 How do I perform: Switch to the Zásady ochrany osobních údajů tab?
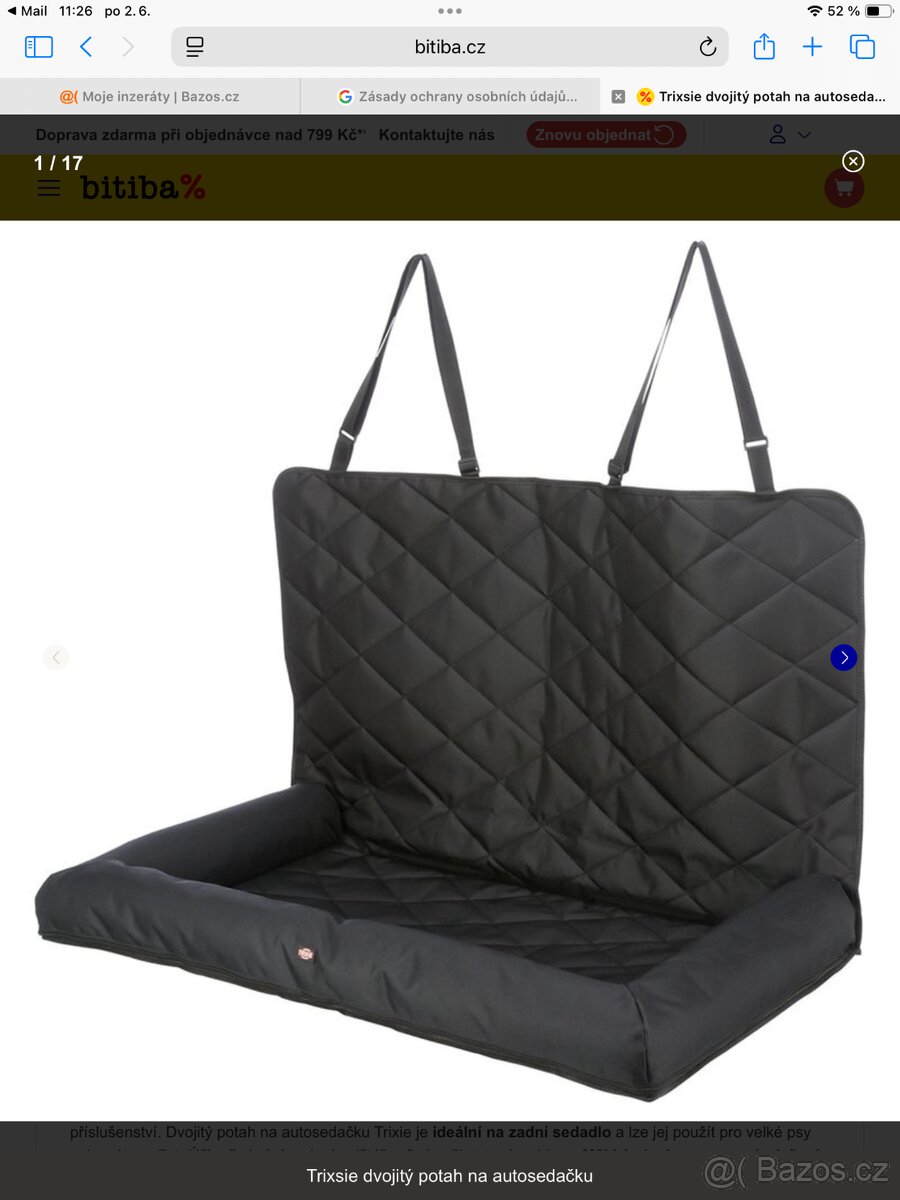tap(458, 96)
